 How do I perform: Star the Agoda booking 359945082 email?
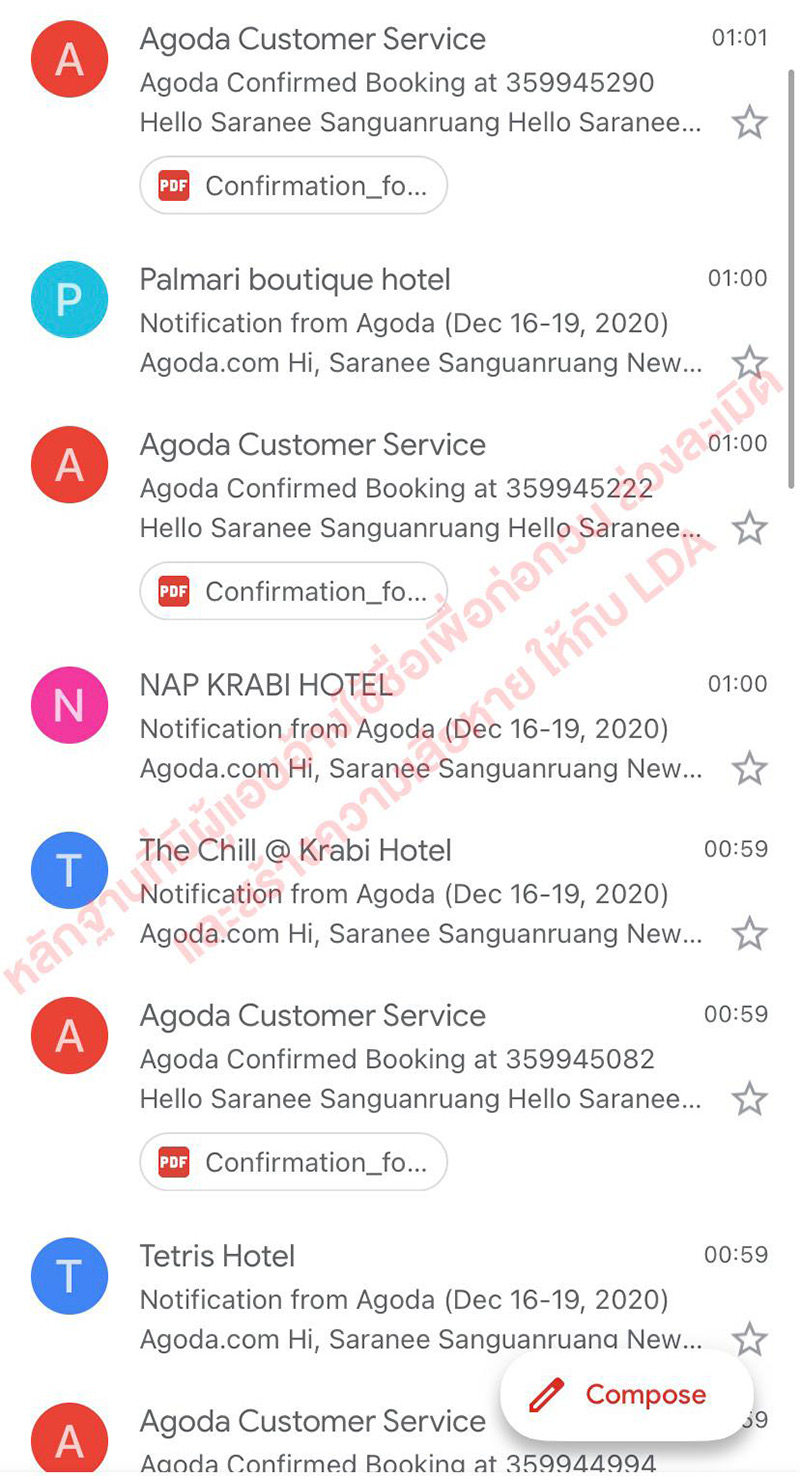coord(749,1099)
